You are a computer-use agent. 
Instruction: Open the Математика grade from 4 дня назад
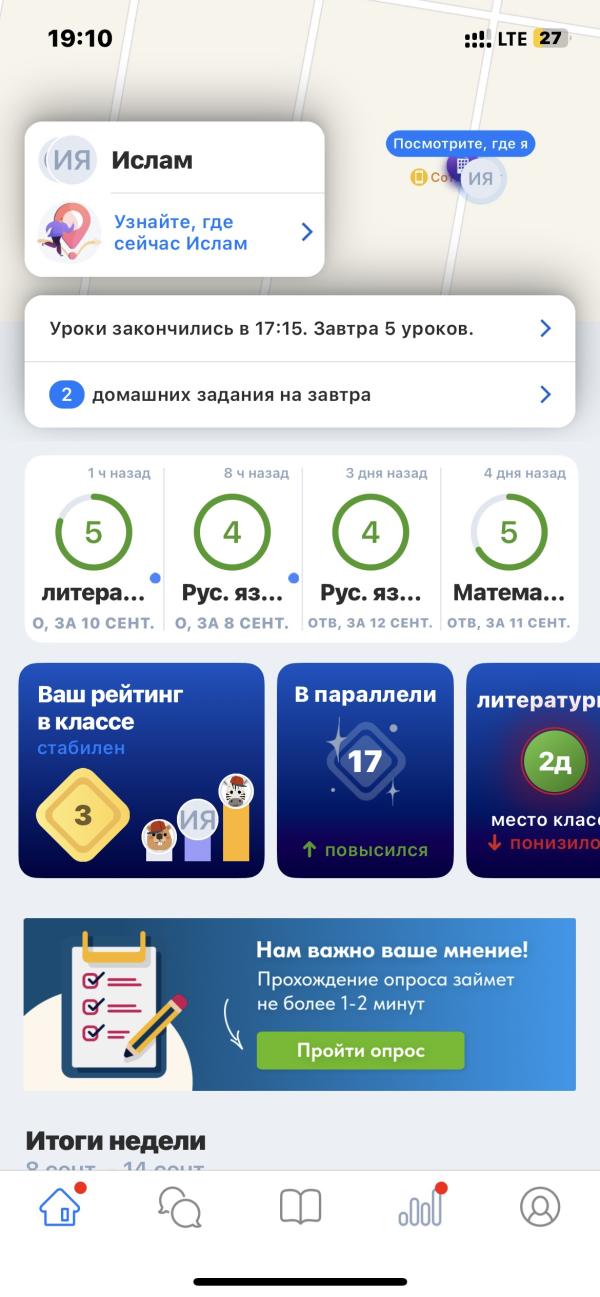pyautogui.click(x=509, y=548)
